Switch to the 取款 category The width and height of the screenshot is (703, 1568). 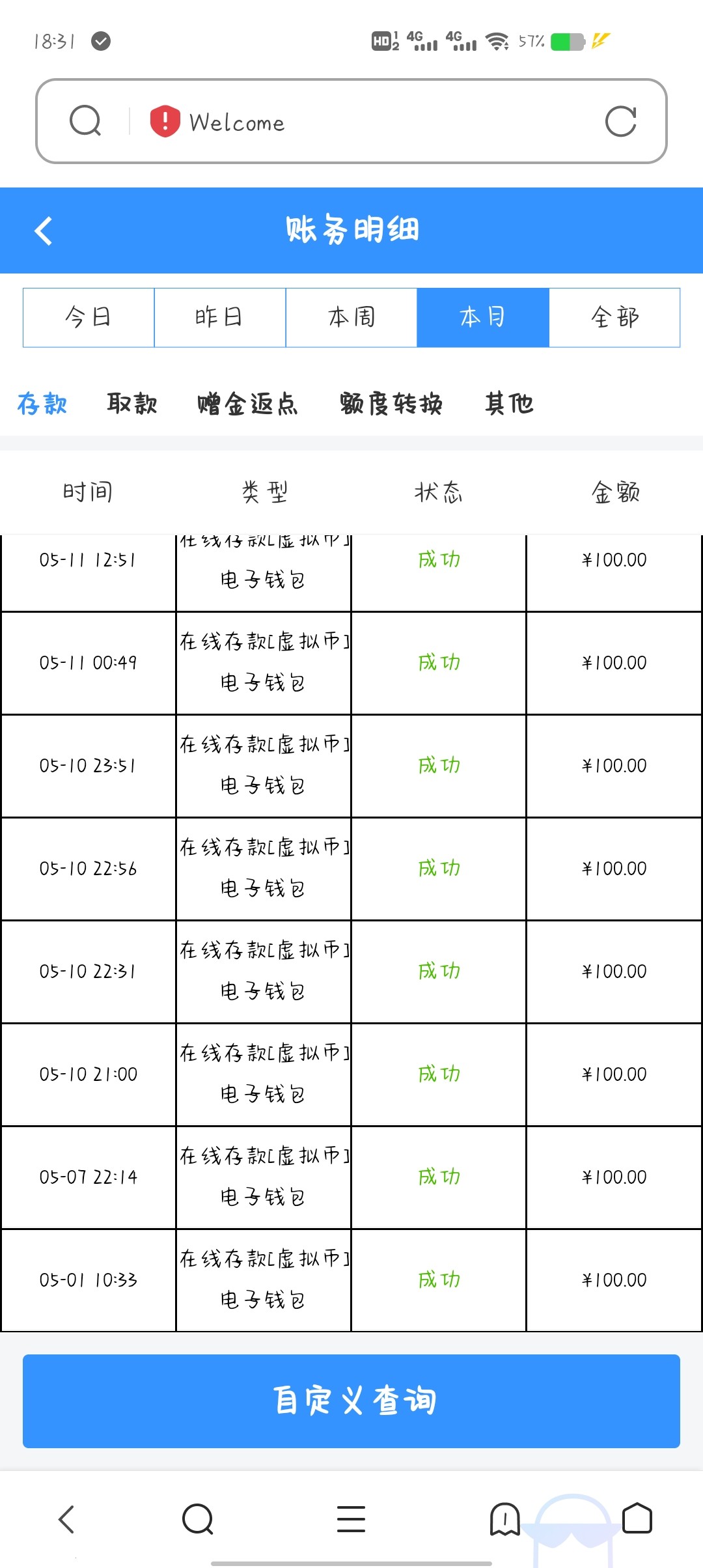(132, 404)
